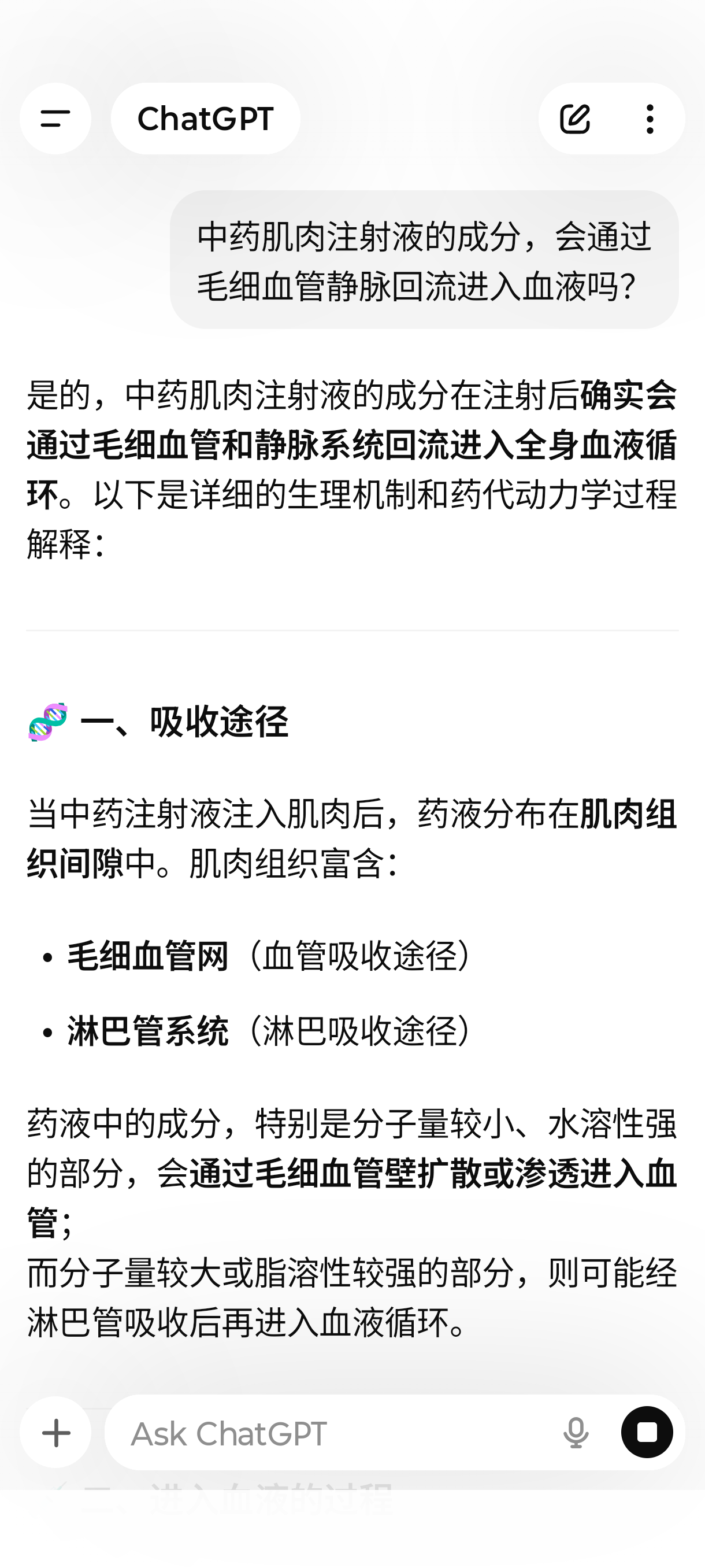Start a new chat
This screenshot has width=705, height=1568.
tap(575, 119)
